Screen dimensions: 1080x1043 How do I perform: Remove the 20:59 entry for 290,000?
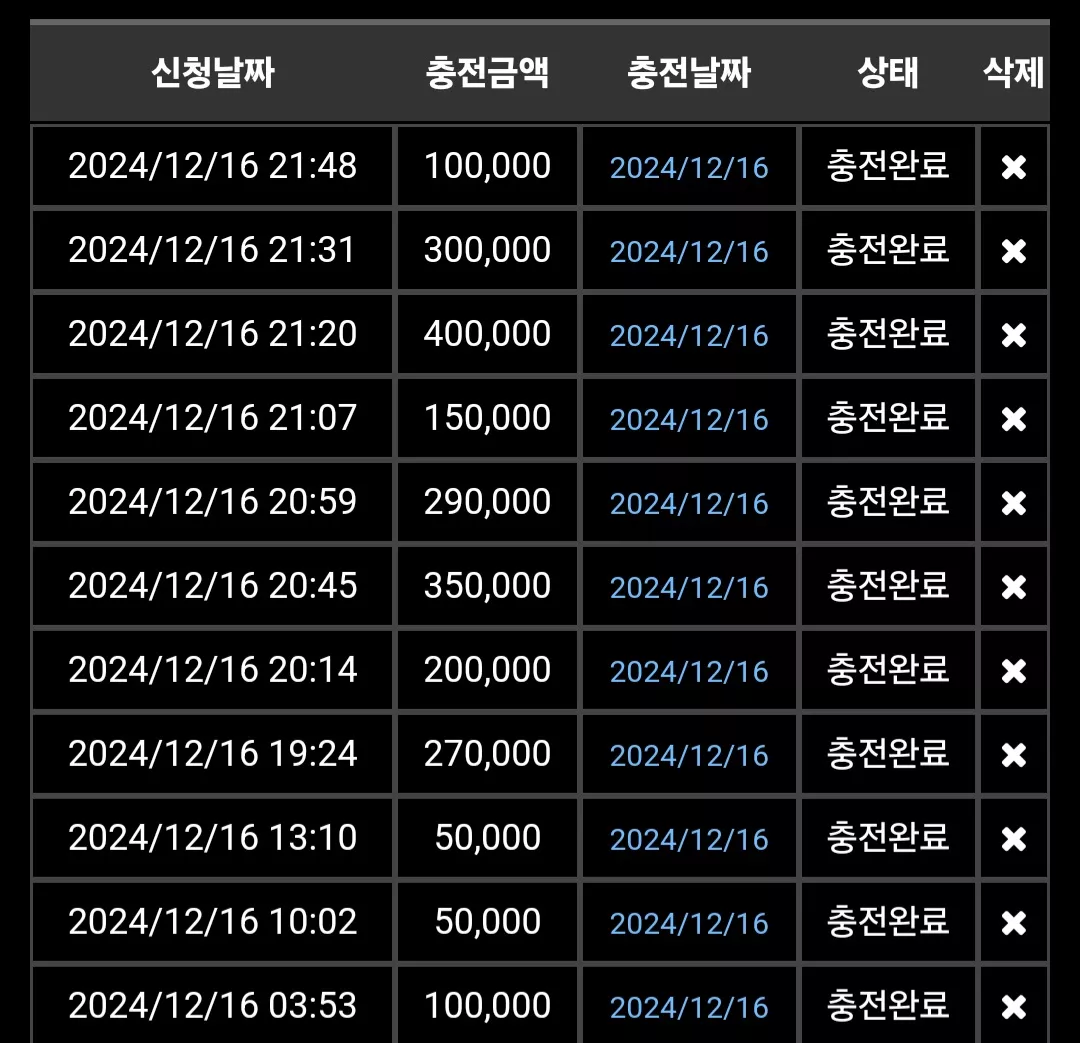click(x=1013, y=503)
